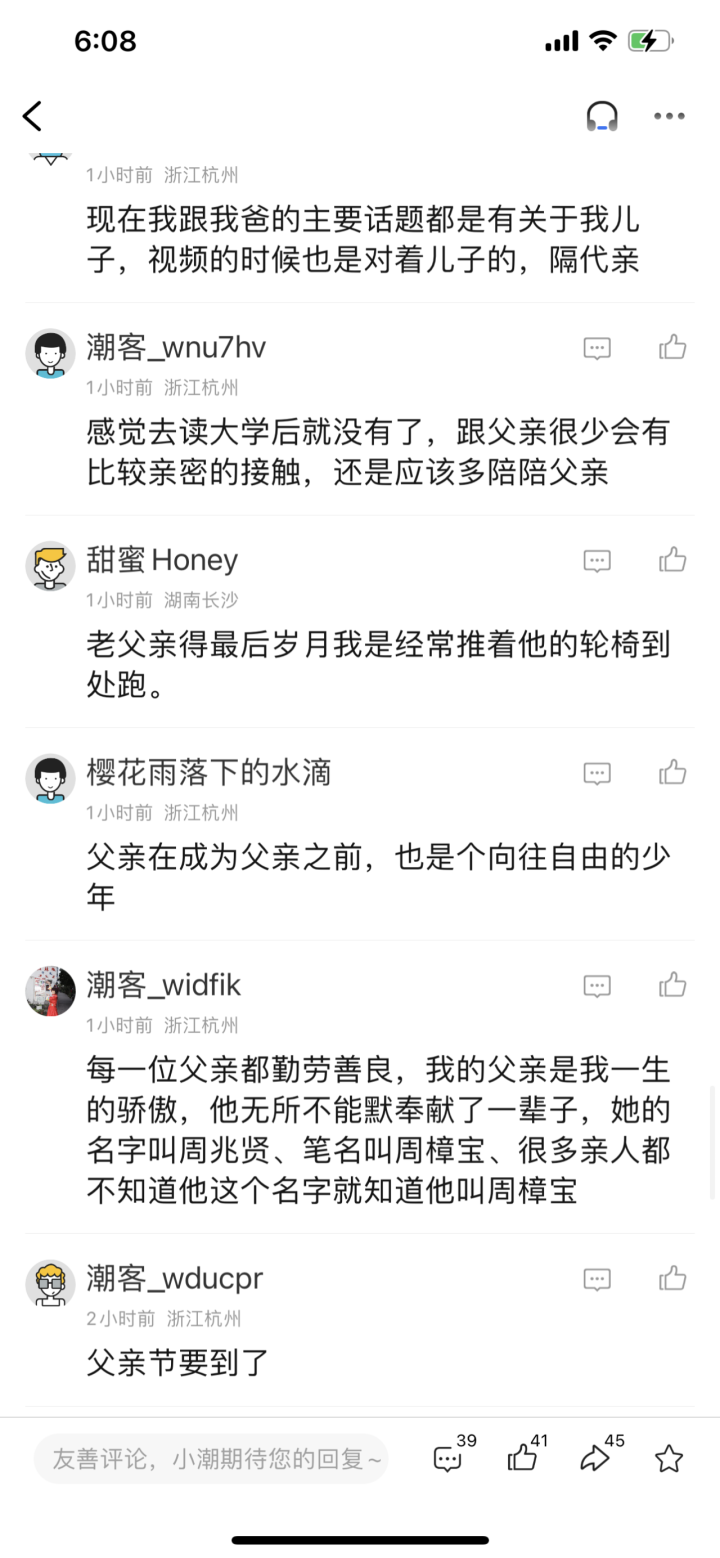Like the comment from 樱花雨落下的水滴

click(x=673, y=773)
